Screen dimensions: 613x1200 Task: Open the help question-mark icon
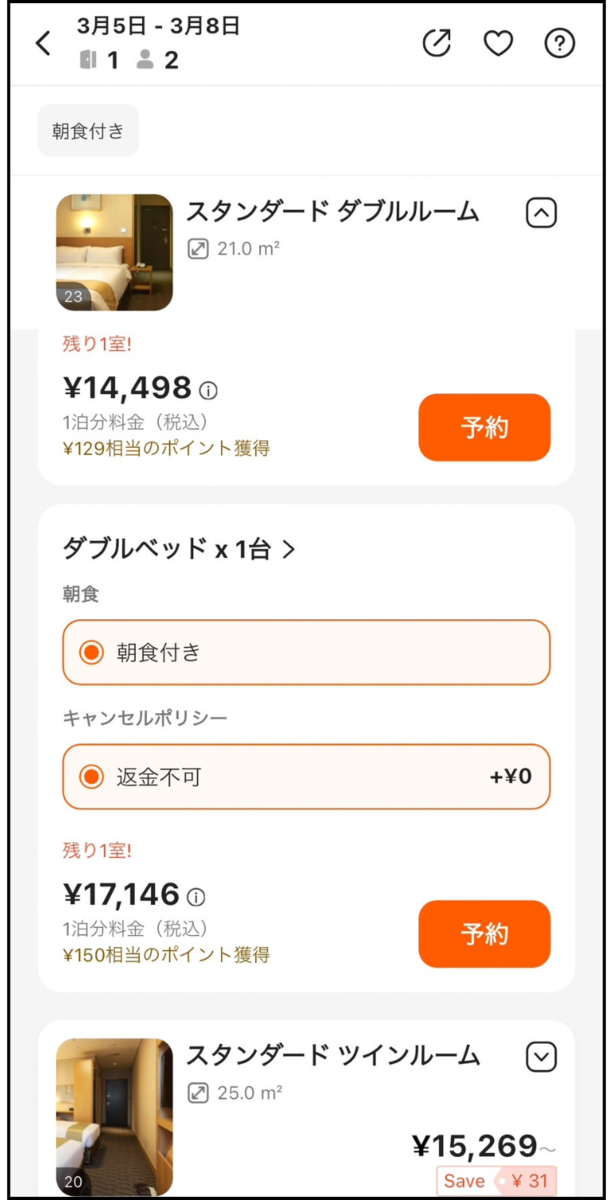coord(560,43)
